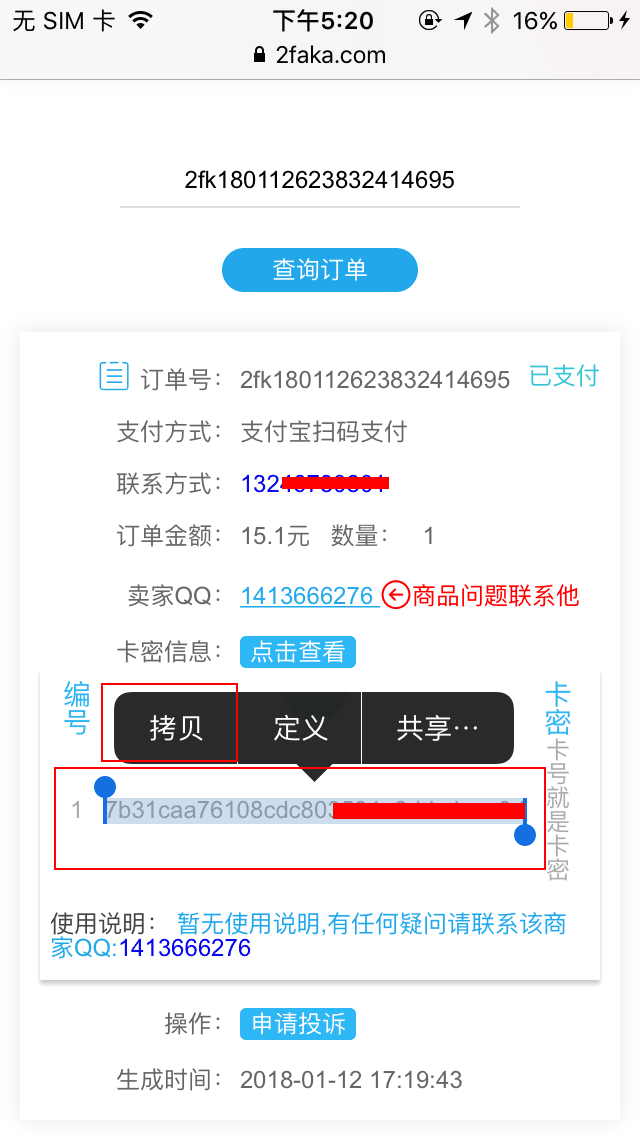This screenshot has width=640, height=1136.
Task: Select 拷贝 in the text menu
Action: point(176,728)
